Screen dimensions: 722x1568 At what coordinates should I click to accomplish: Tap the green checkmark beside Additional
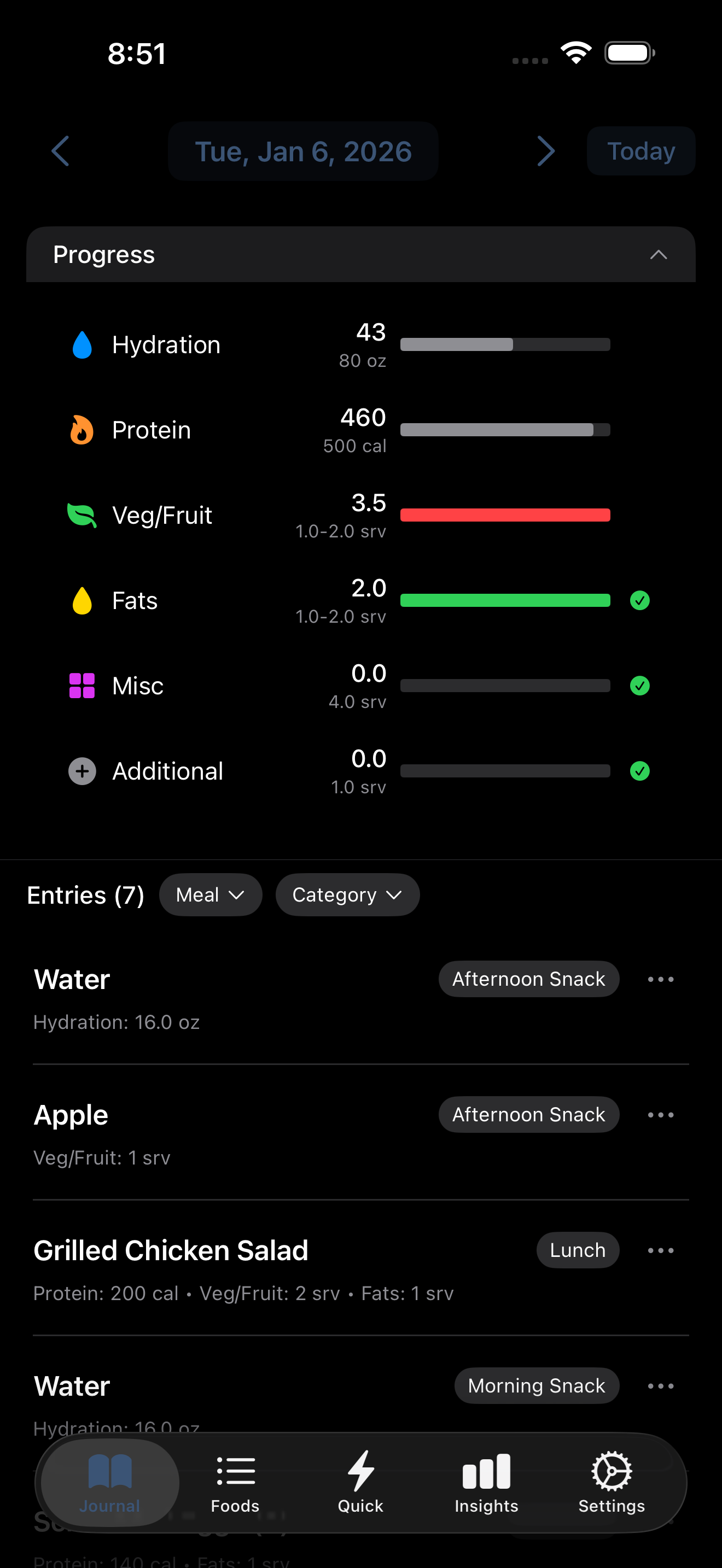point(640,772)
